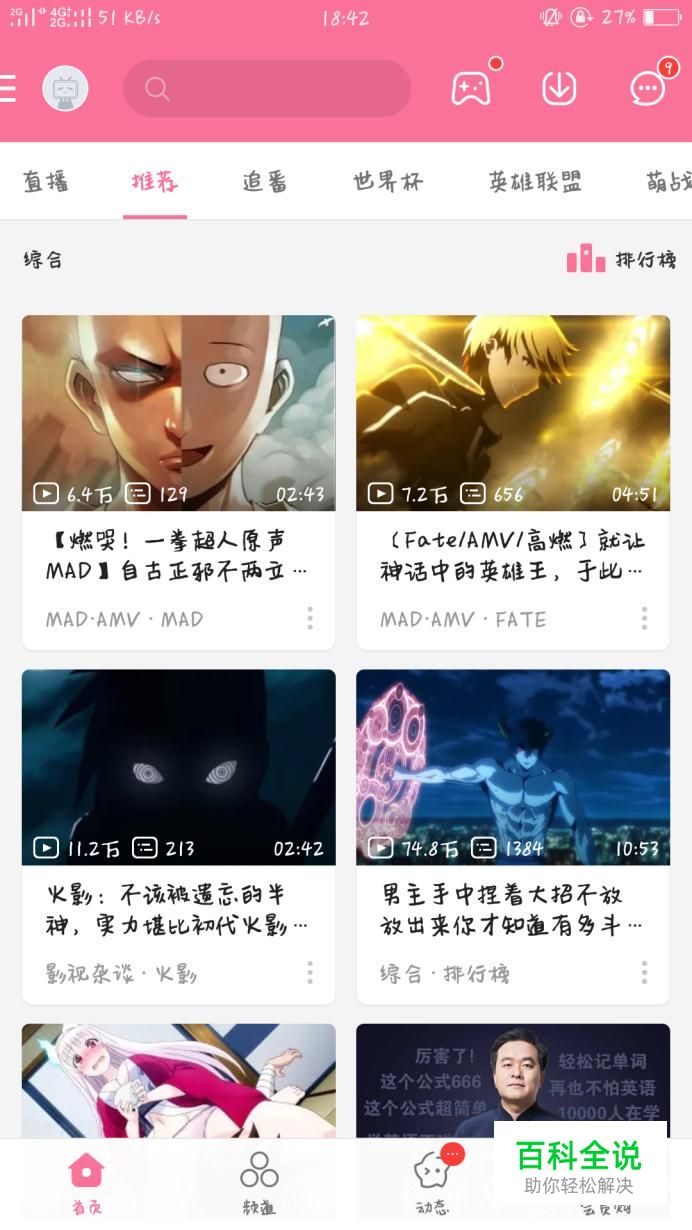
Task: Open the 排行榜 ranking list
Action: (x=622, y=260)
